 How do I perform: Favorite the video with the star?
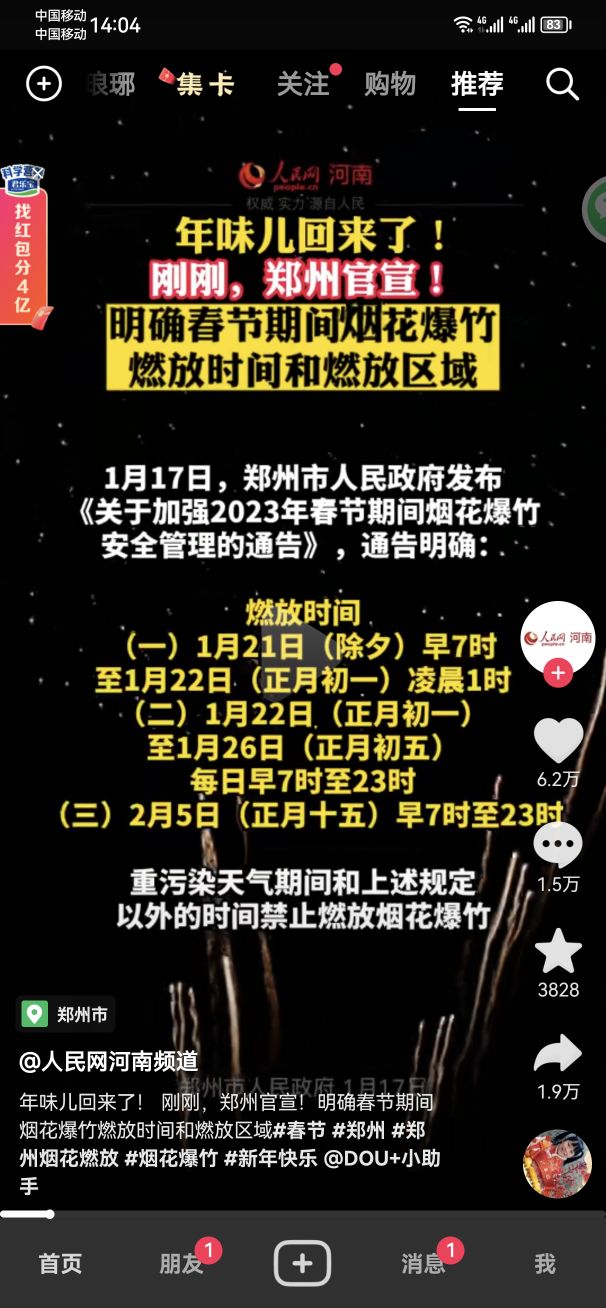(558, 951)
